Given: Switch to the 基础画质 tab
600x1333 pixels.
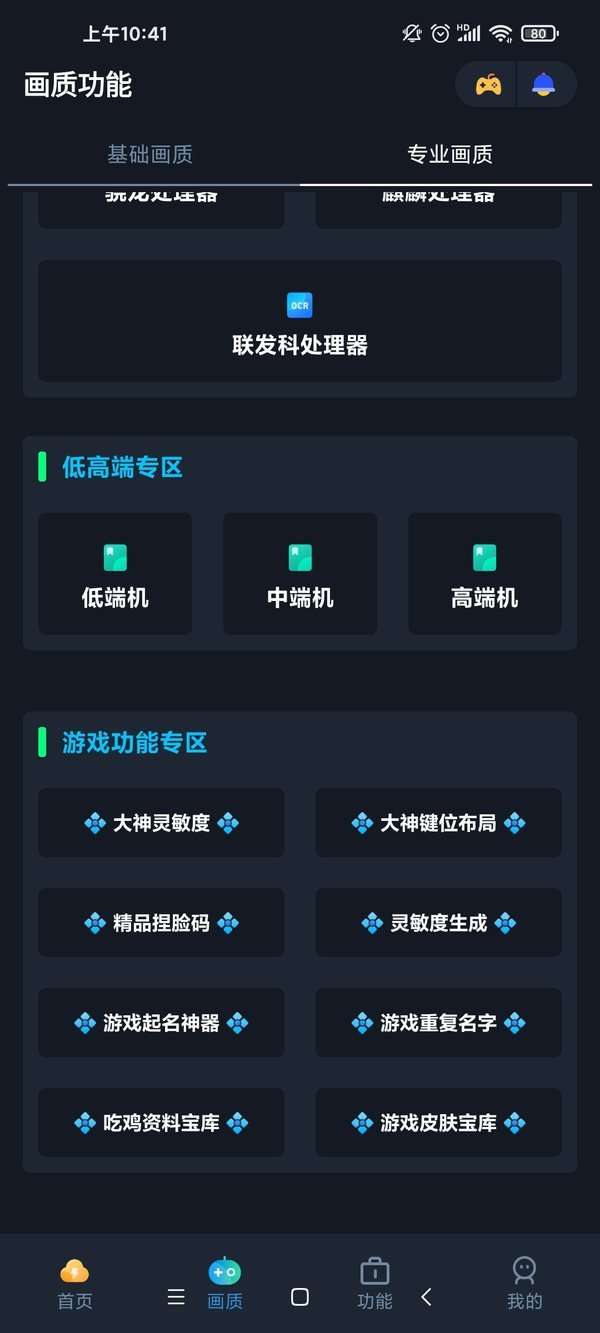Looking at the screenshot, I should [x=150, y=155].
